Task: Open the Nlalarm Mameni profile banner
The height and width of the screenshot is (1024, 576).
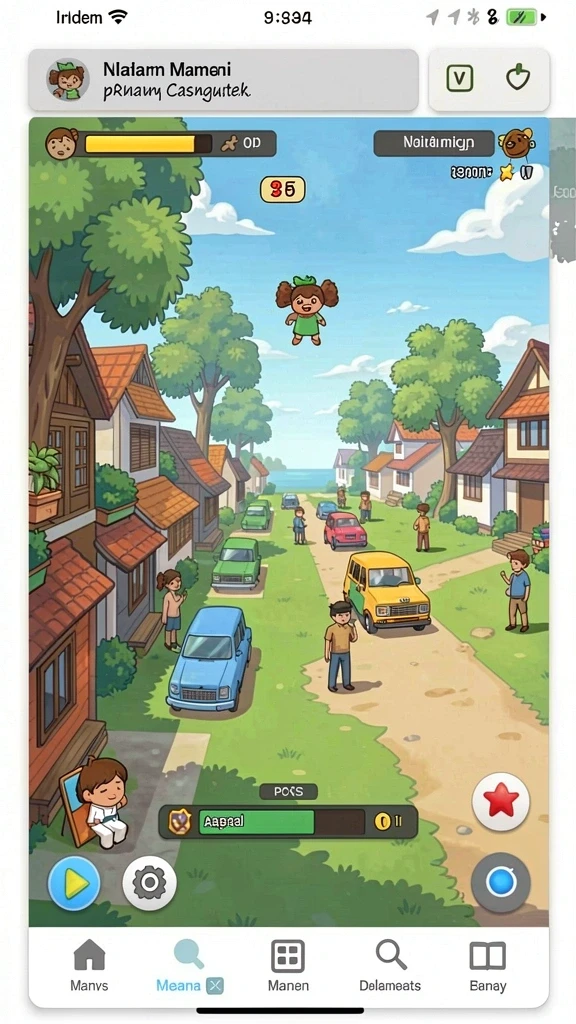Action: tap(223, 80)
